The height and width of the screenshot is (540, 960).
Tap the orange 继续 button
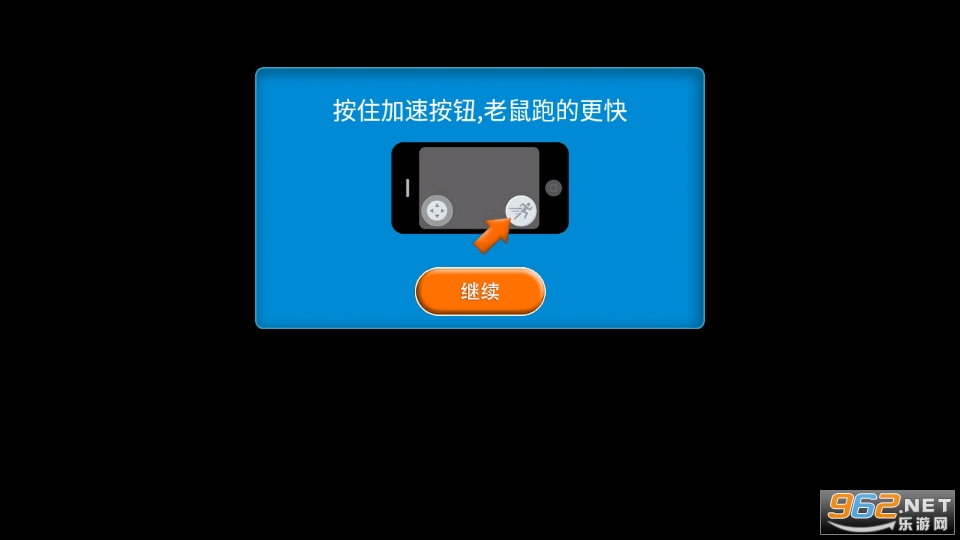(480, 292)
